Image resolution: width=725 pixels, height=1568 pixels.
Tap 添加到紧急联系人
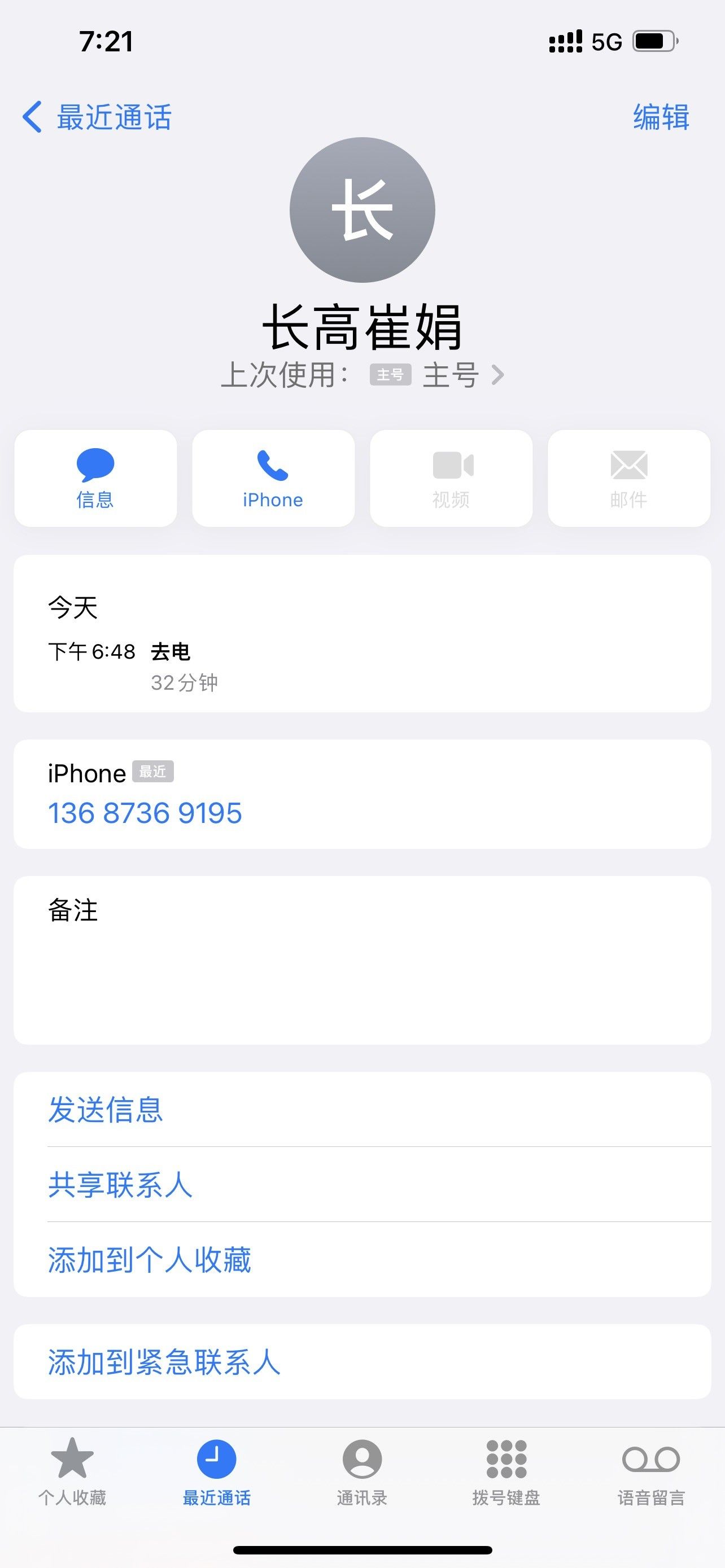362,1361
